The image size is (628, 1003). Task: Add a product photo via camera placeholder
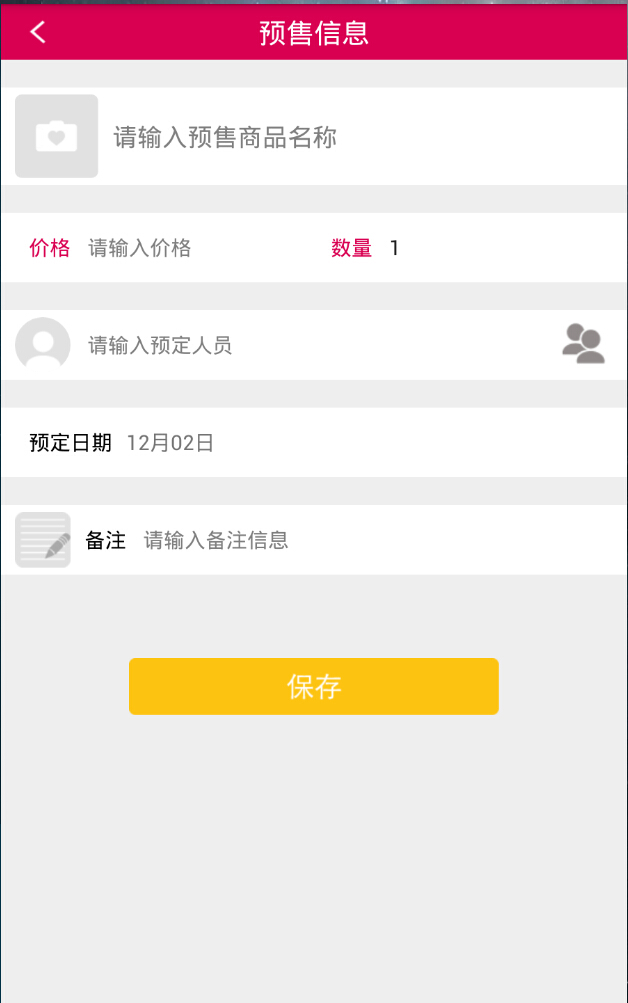pos(56,136)
